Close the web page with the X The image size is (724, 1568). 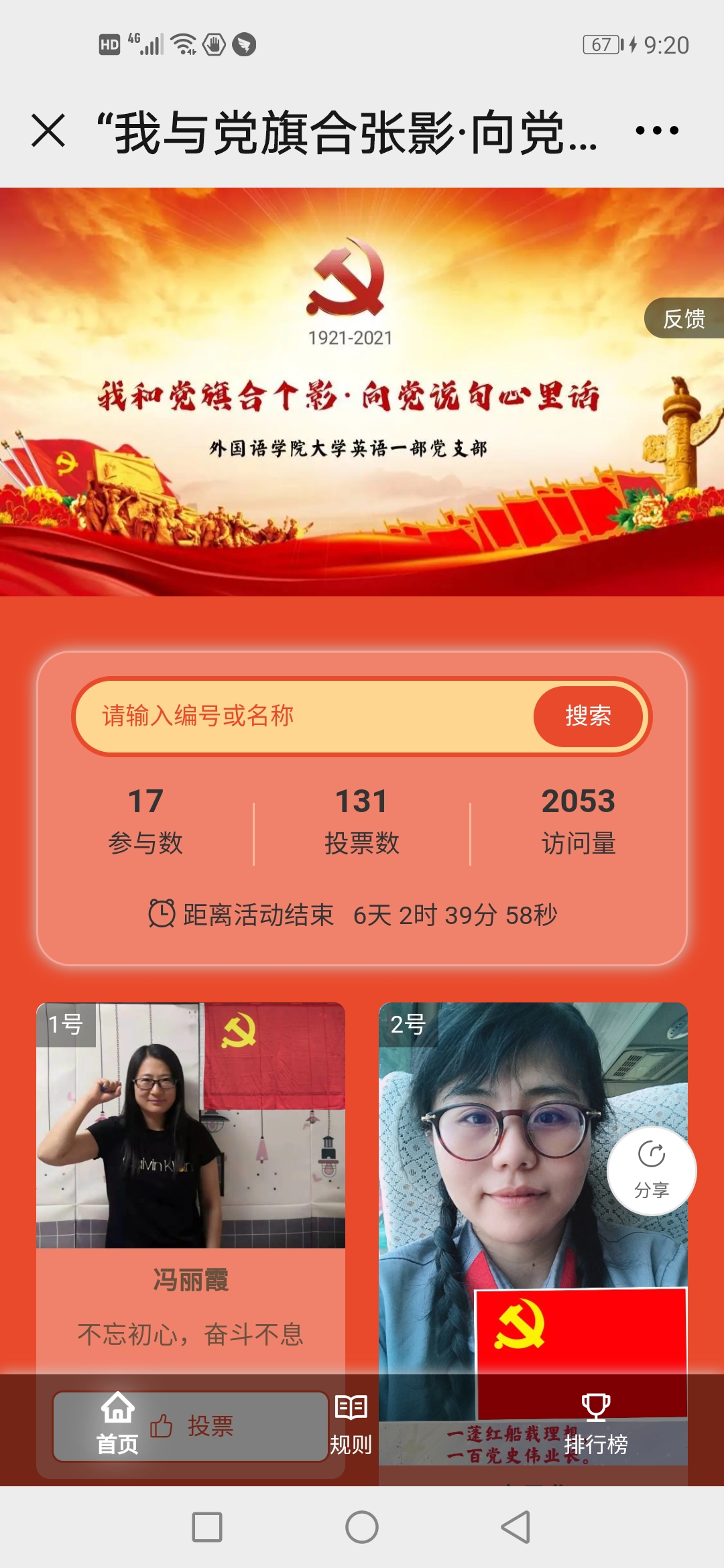48,130
